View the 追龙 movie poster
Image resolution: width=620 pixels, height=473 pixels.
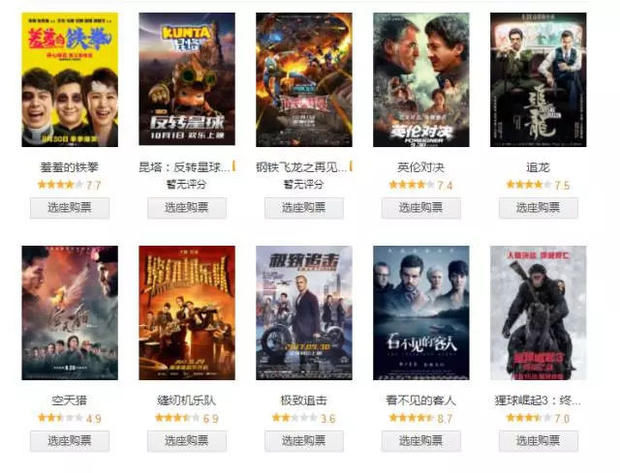point(538,80)
